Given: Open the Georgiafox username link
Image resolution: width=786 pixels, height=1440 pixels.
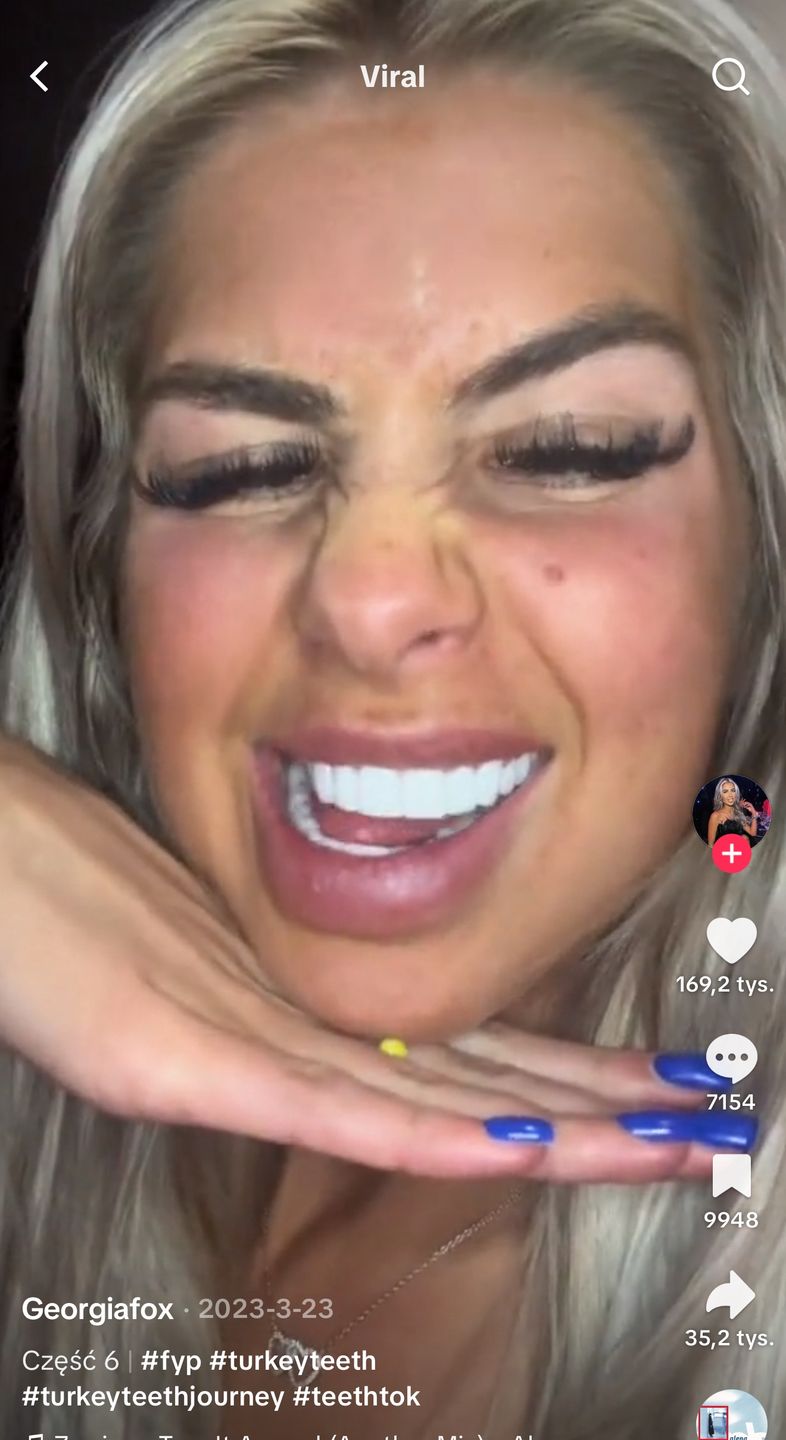Looking at the screenshot, I should (x=97, y=1309).
